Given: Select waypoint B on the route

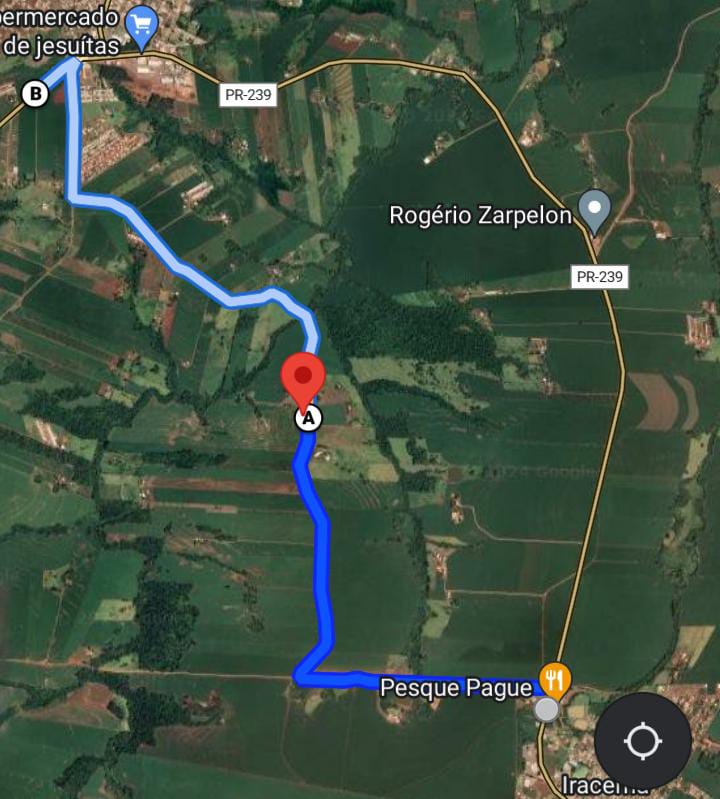Looking at the screenshot, I should pos(36,94).
